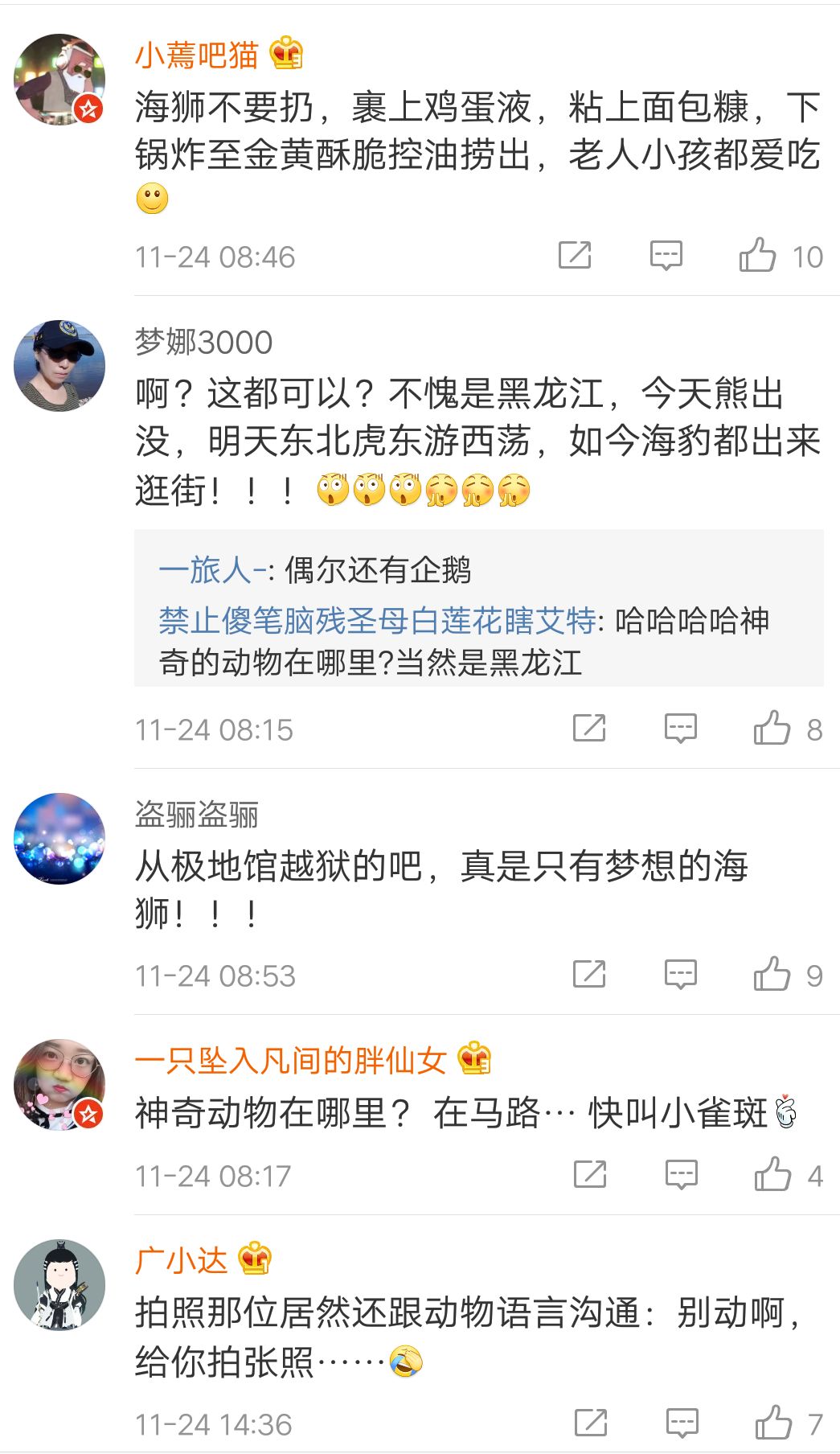
Task: Open 小蔫吧猫's profile avatar
Action: click(x=59, y=80)
